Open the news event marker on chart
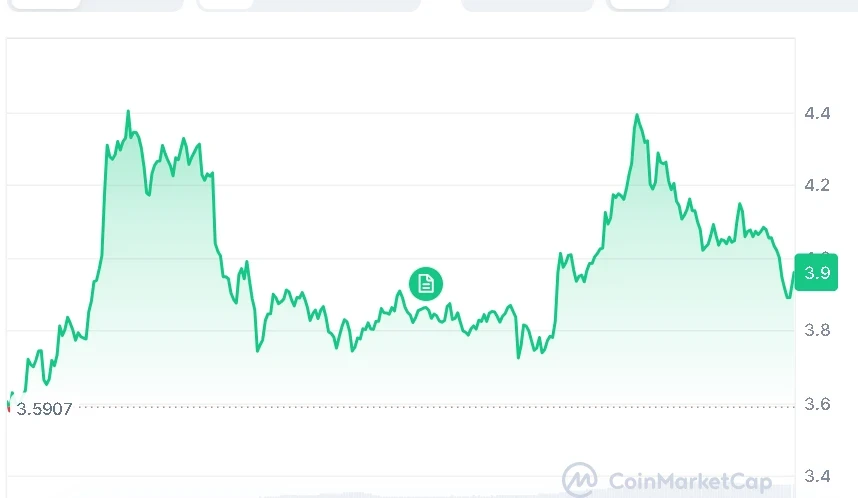This screenshot has height=498, width=858. (x=426, y=283)
